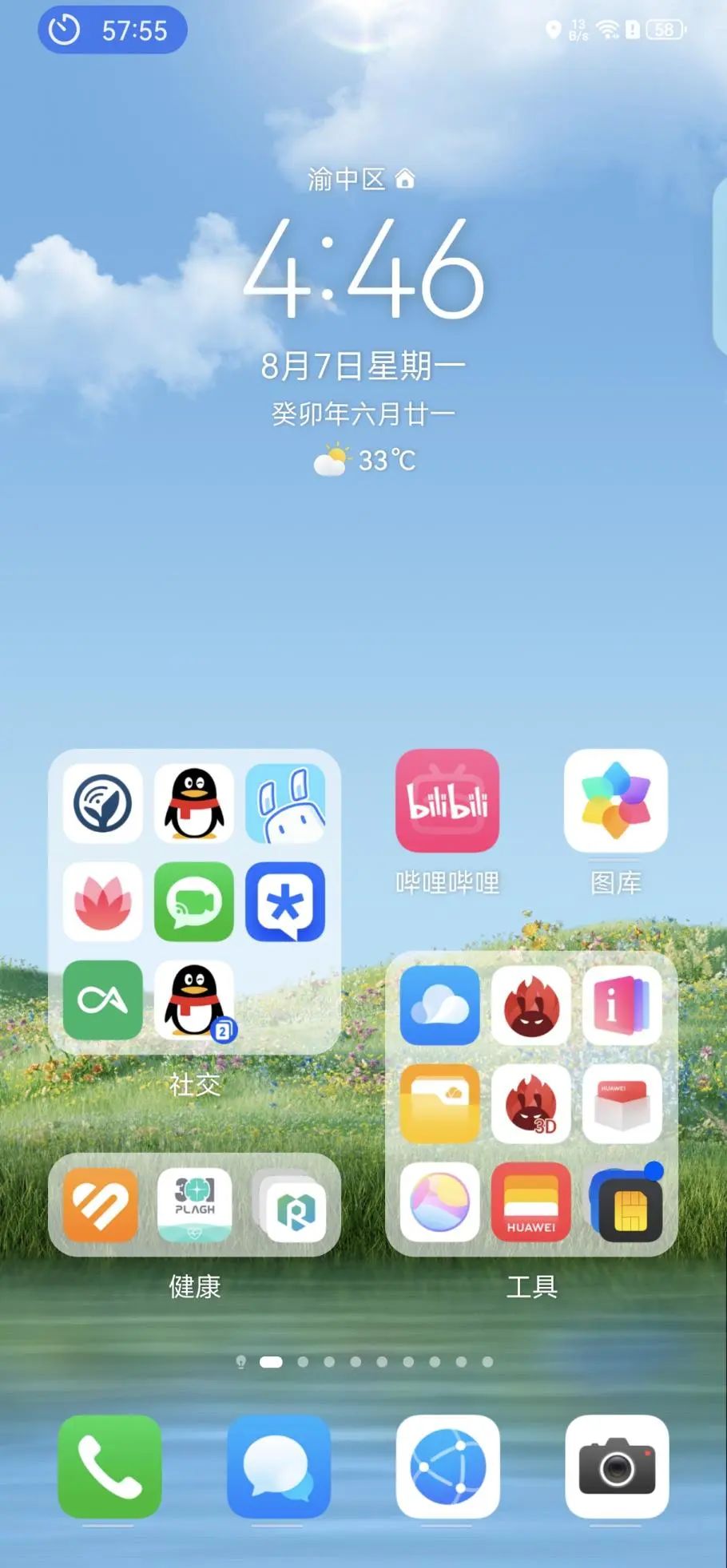The width and height of the screenshot is (727, 1568).
Task: Open the PLAGH app in the 健康 folder
Action: pyautogui.click(x=195, y=1205)
